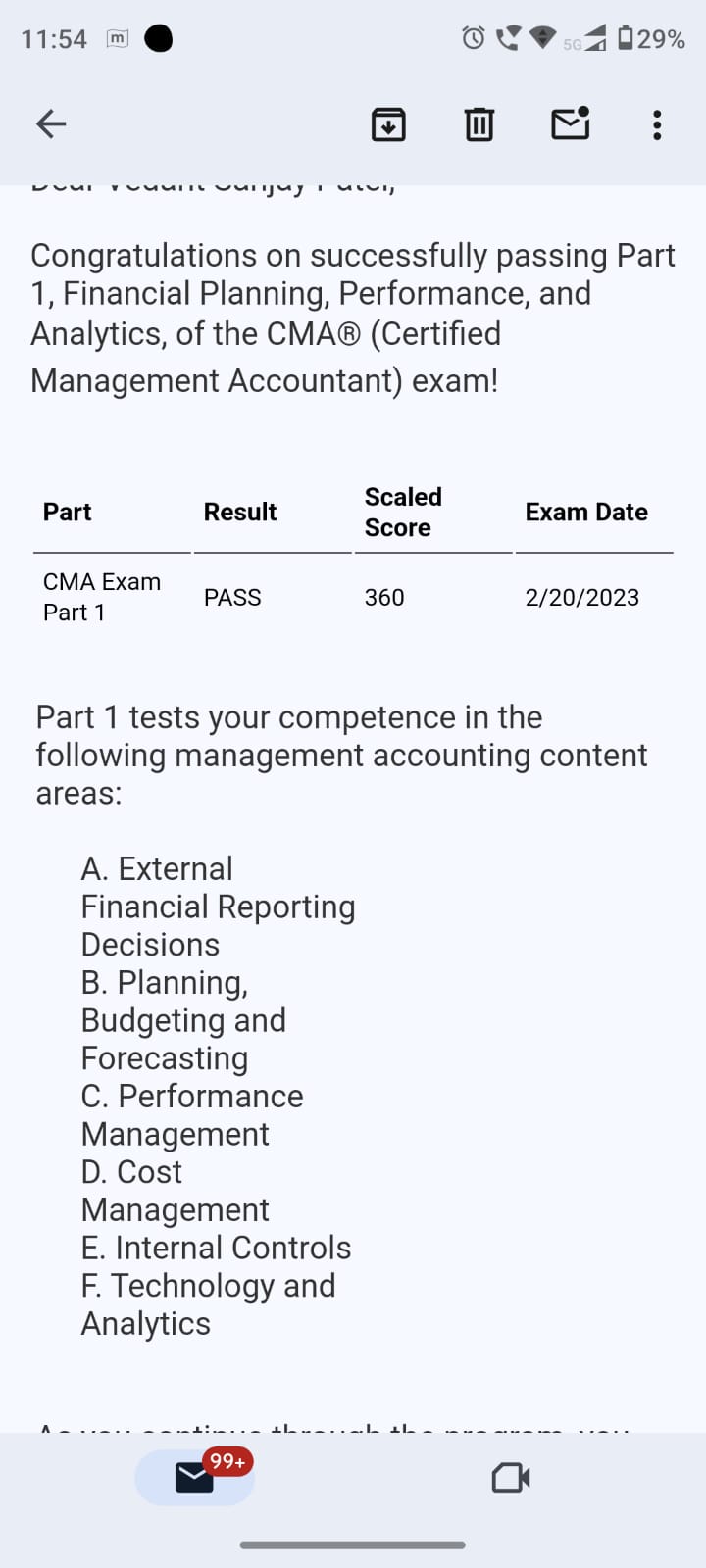Mark the email as unread via envelope icon
Screen dimensions: 706x1568
570,123
